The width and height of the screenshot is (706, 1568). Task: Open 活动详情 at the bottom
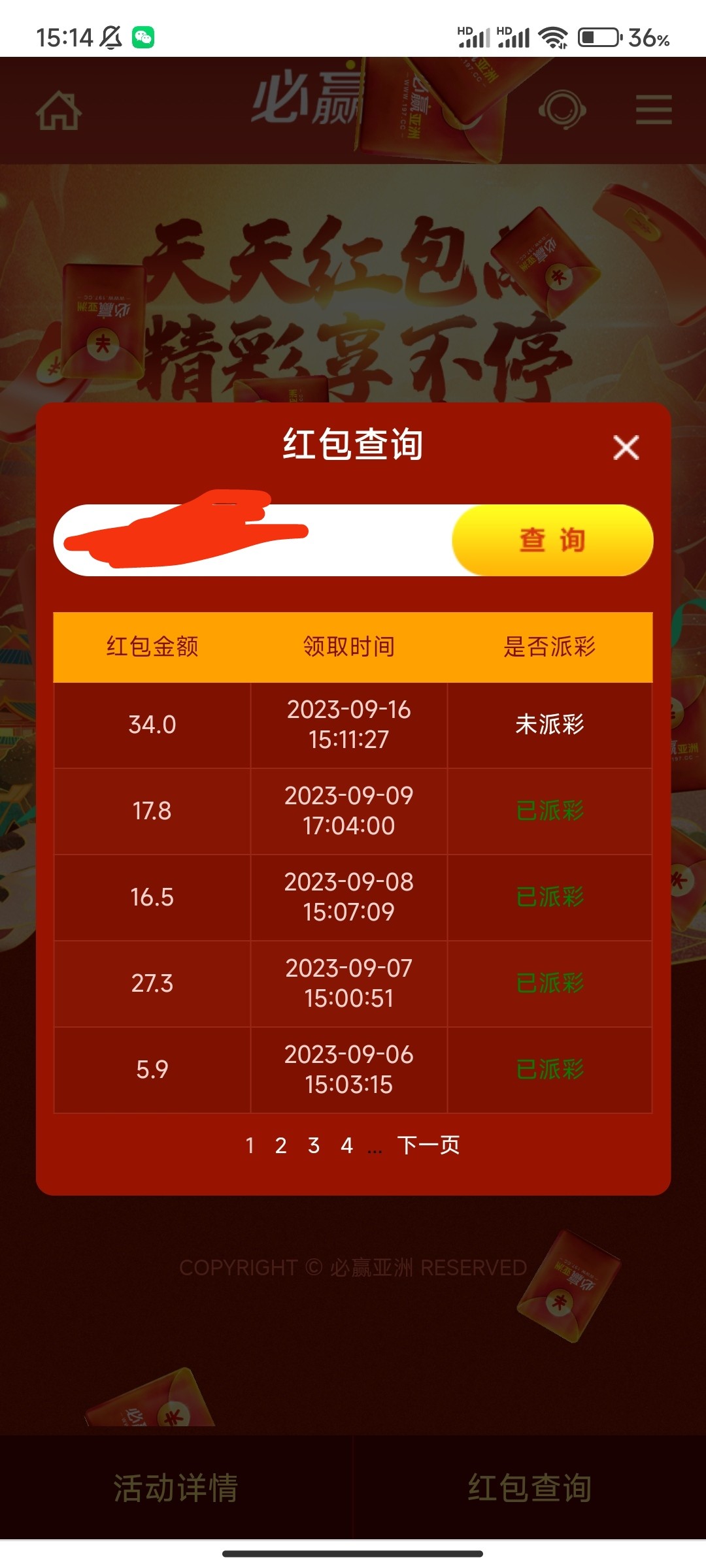point(176,1488)
